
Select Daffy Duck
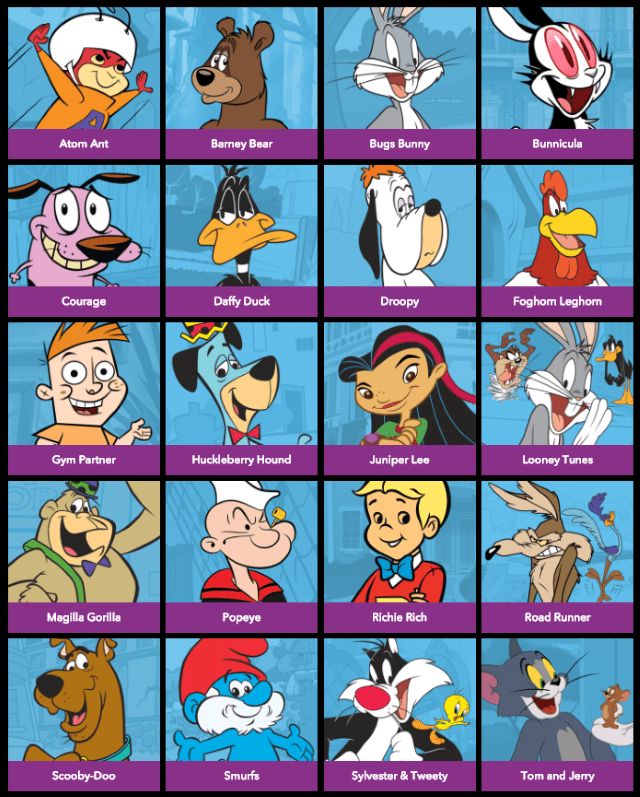pyautogui.click(x=241, y=240)
